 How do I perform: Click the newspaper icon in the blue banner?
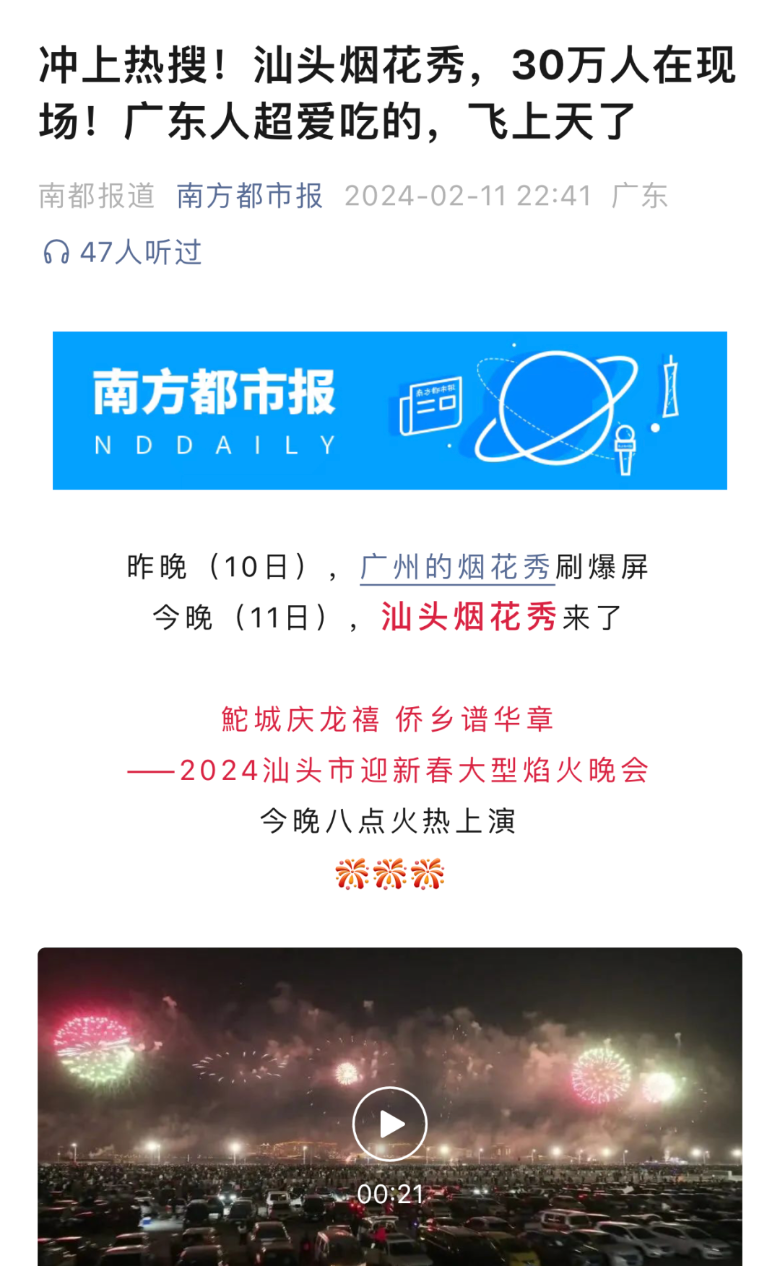tap(435, 407)
